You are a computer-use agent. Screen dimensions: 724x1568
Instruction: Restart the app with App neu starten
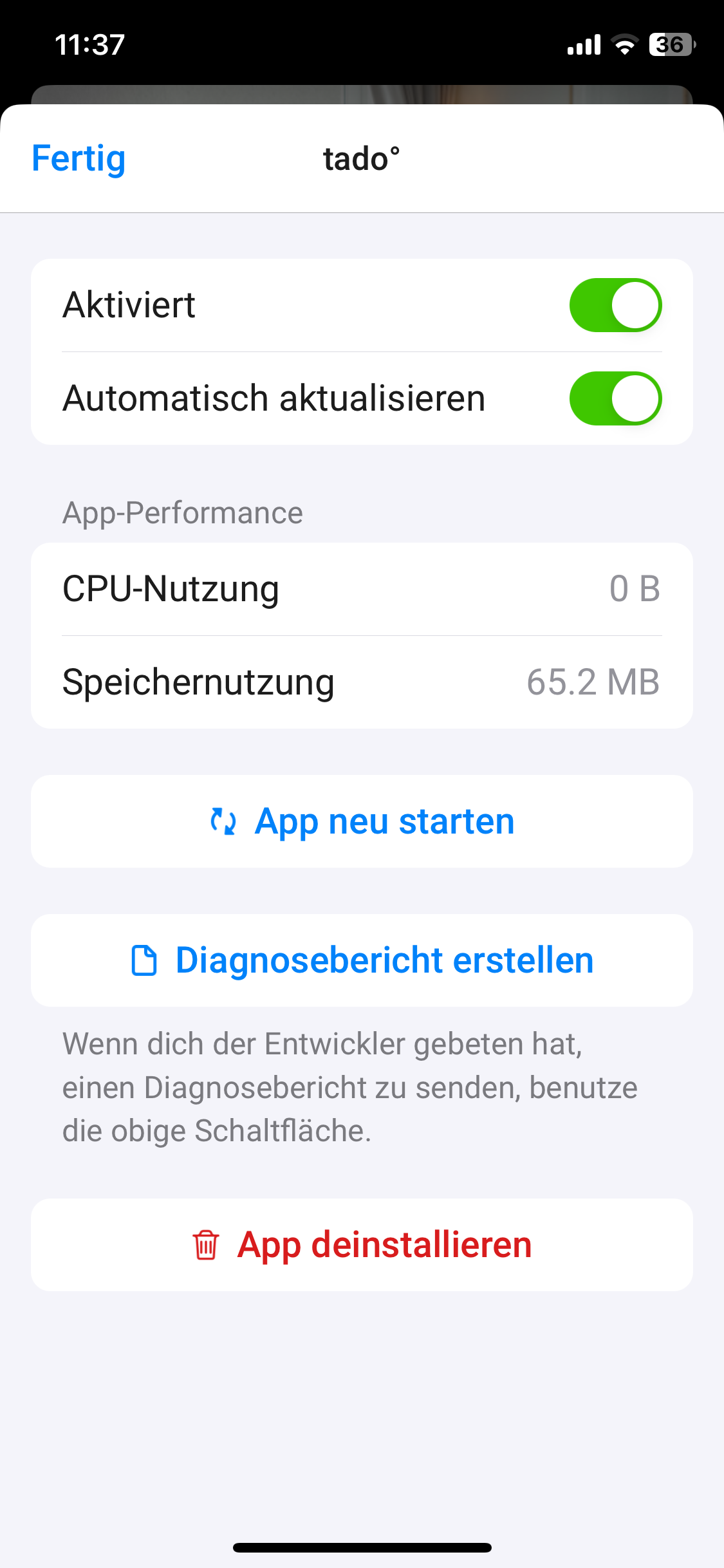point(362,821)
